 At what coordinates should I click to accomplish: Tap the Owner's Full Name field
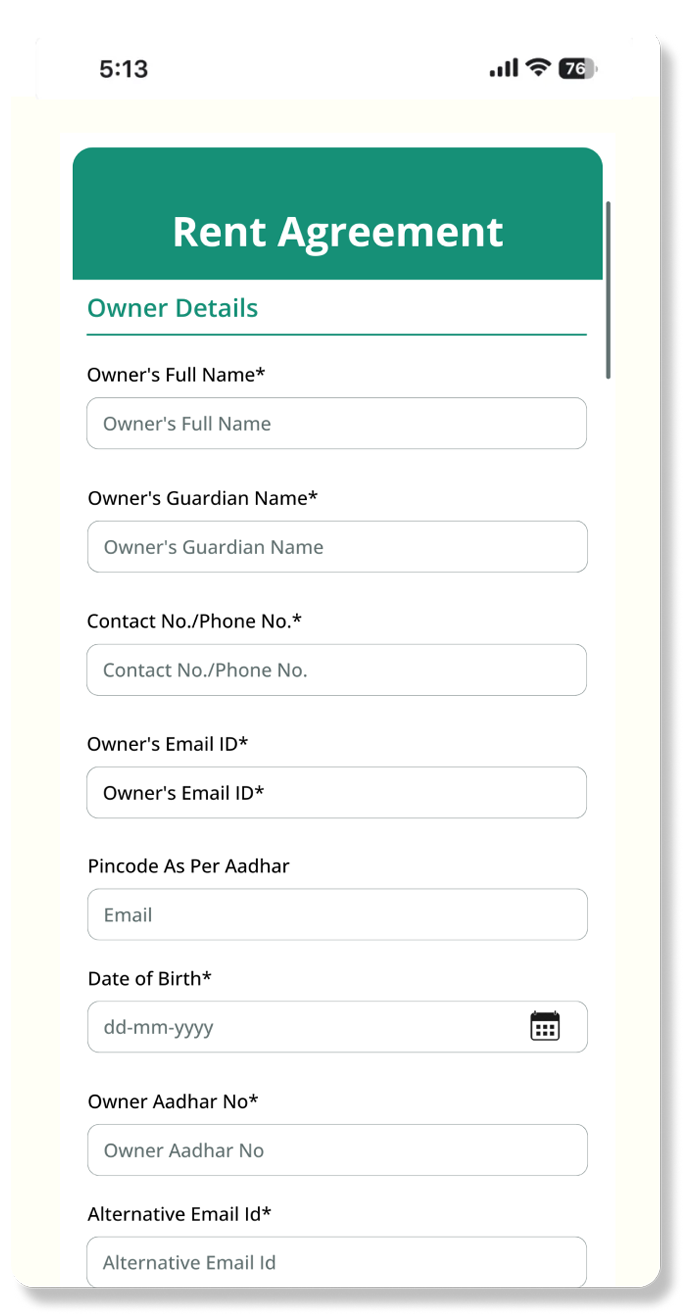click(x=336, y=423)
